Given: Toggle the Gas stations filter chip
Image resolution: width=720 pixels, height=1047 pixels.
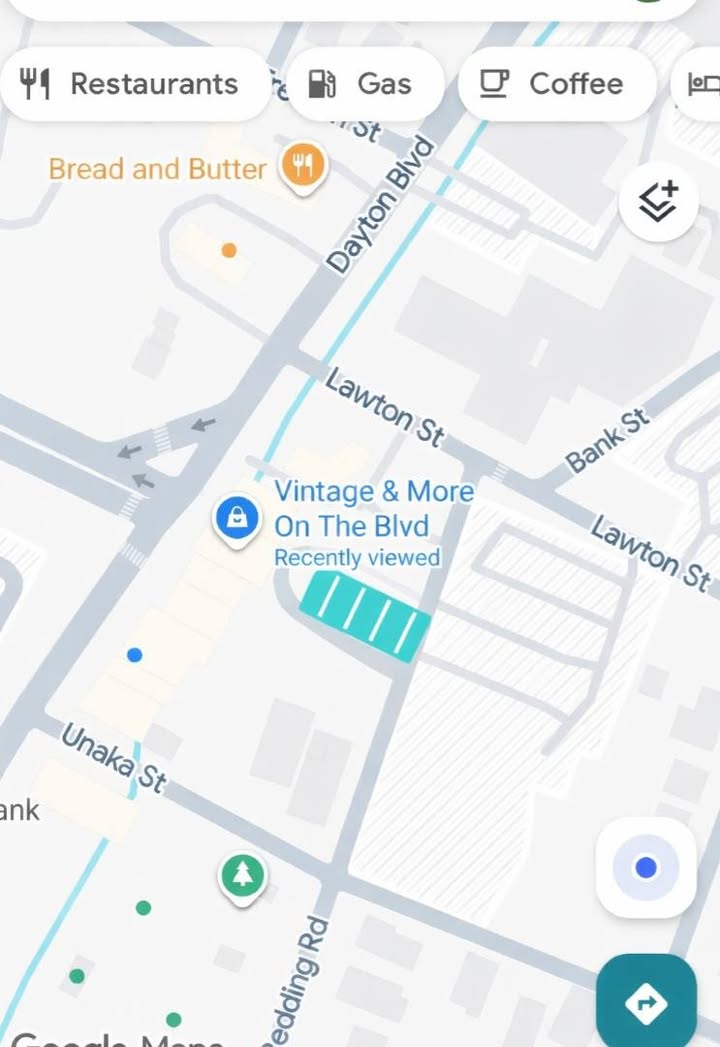Looking at the screenshot, I should [368, 84].
